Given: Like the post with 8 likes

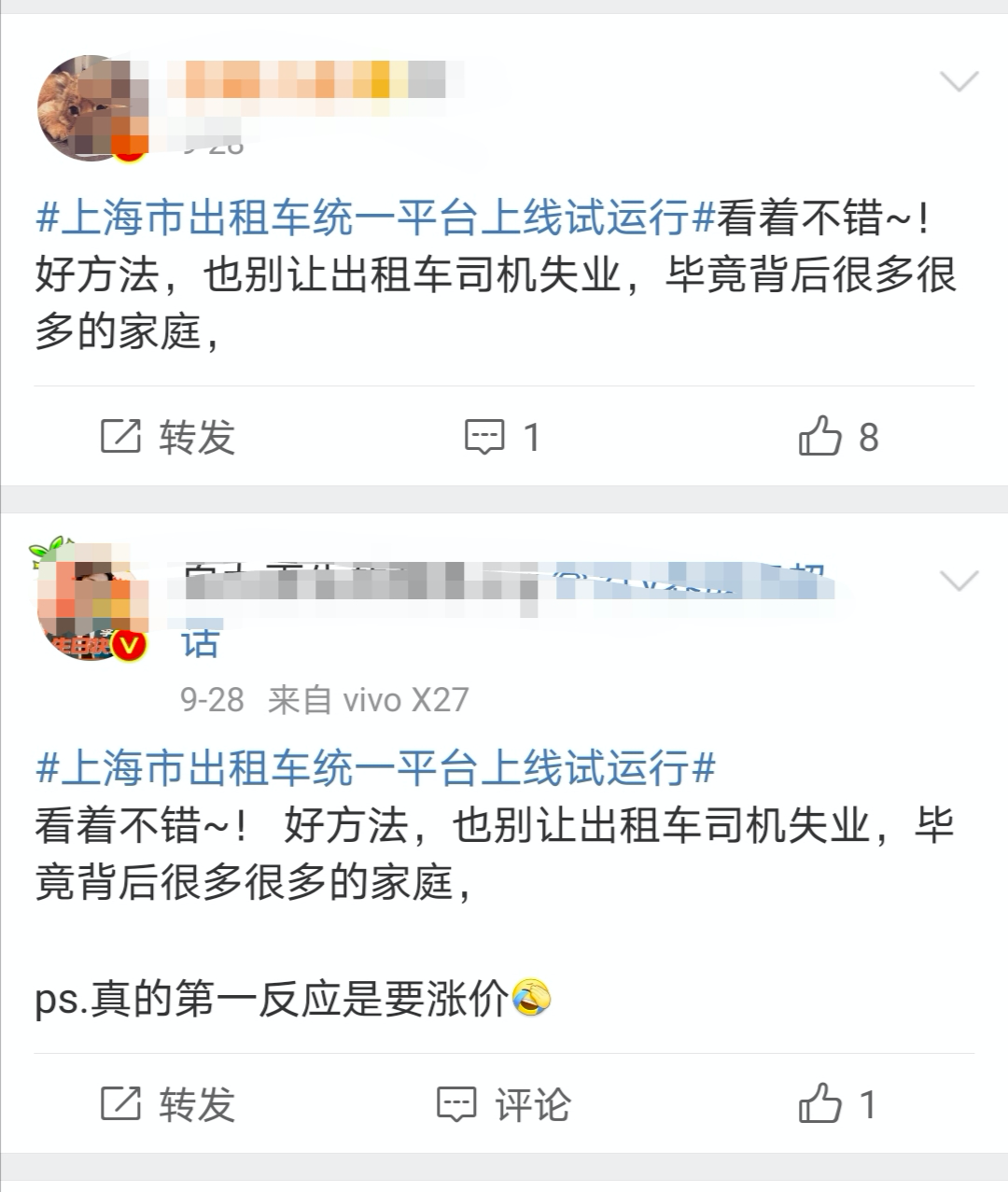Looking at the screenshot, I should [x=837, y=437].
